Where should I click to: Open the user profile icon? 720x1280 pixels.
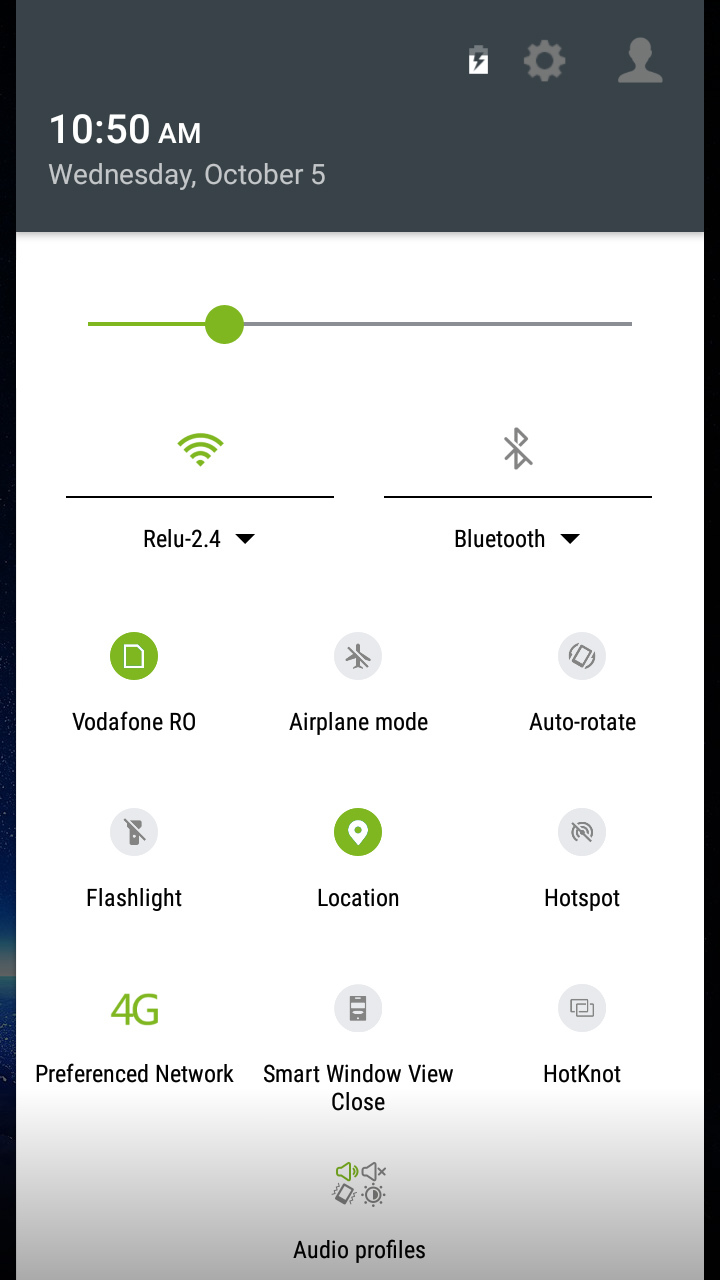pos(640,61)
